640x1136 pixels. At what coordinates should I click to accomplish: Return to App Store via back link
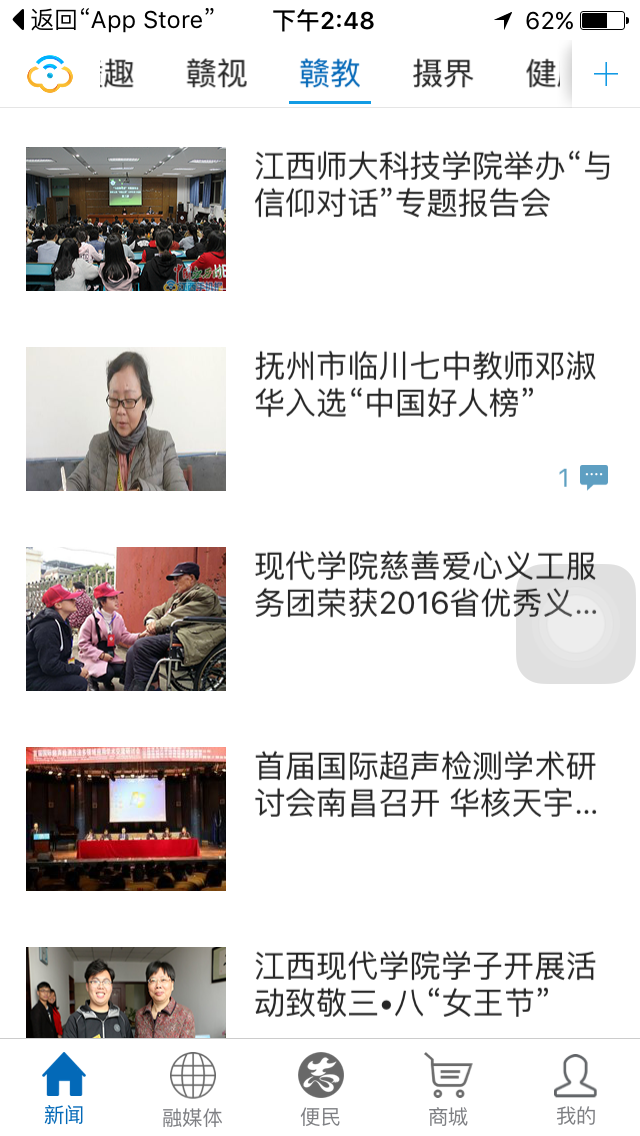point(112,20)
